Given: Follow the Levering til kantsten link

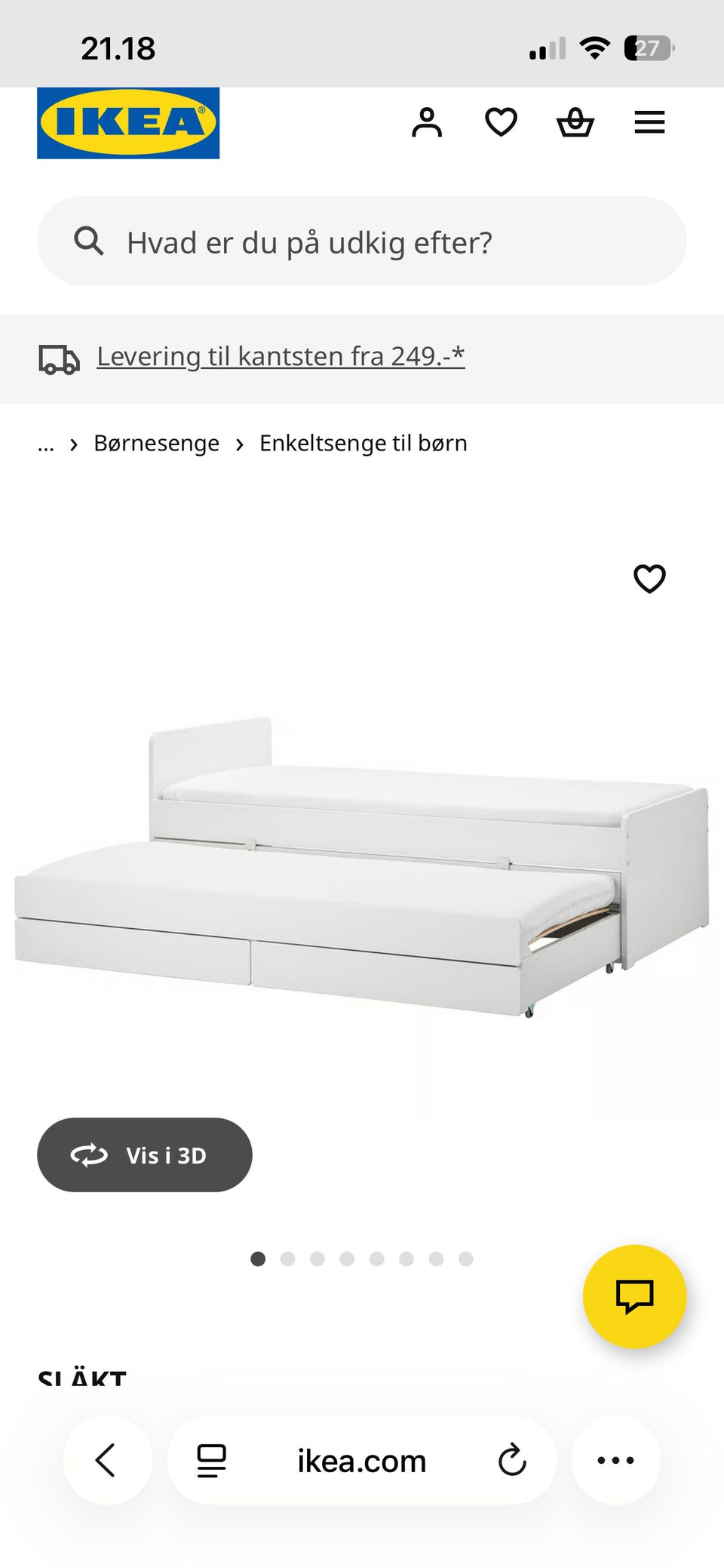Looking at the screenshot, I should point(281,355).
